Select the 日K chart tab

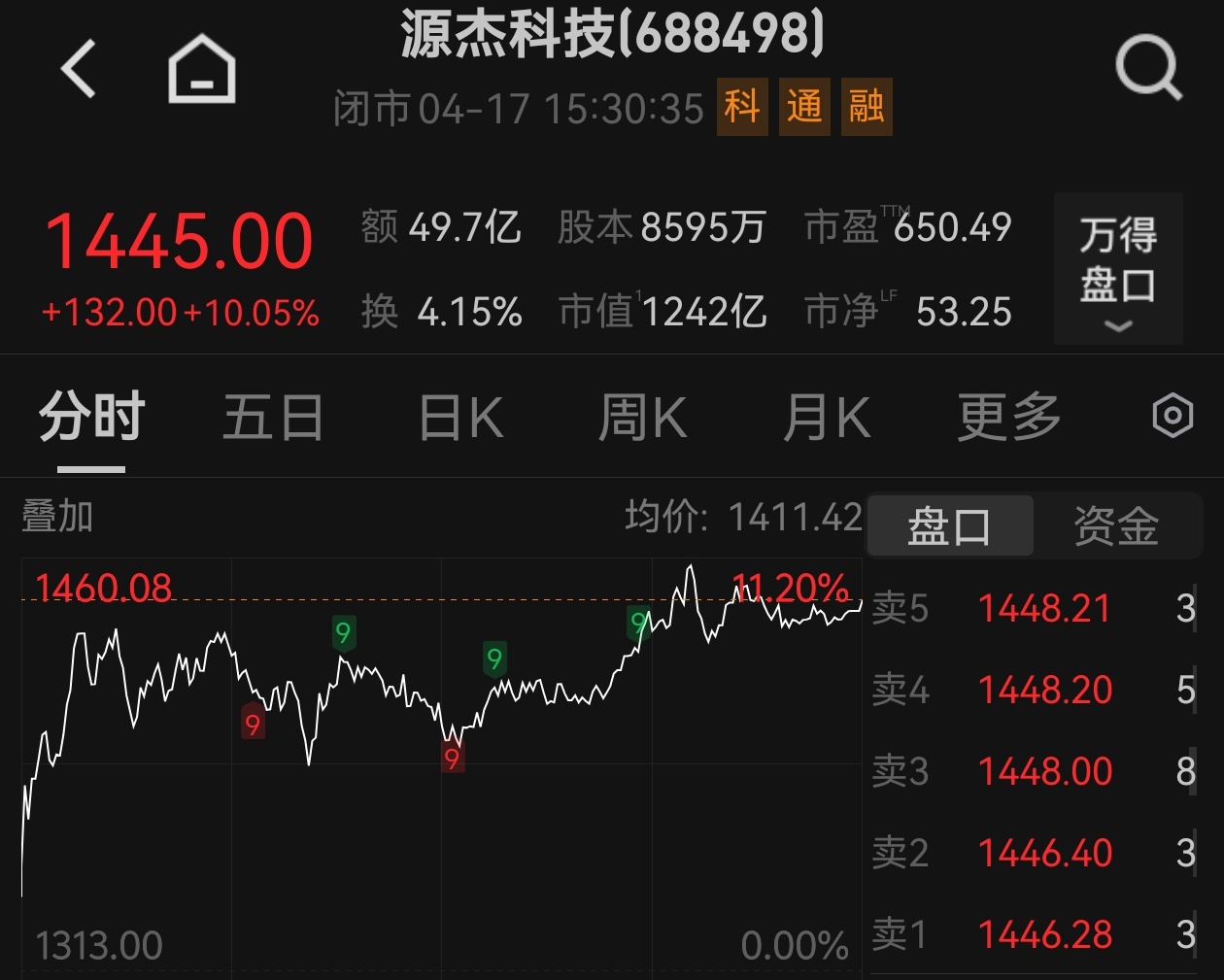(x=460, y=418)
